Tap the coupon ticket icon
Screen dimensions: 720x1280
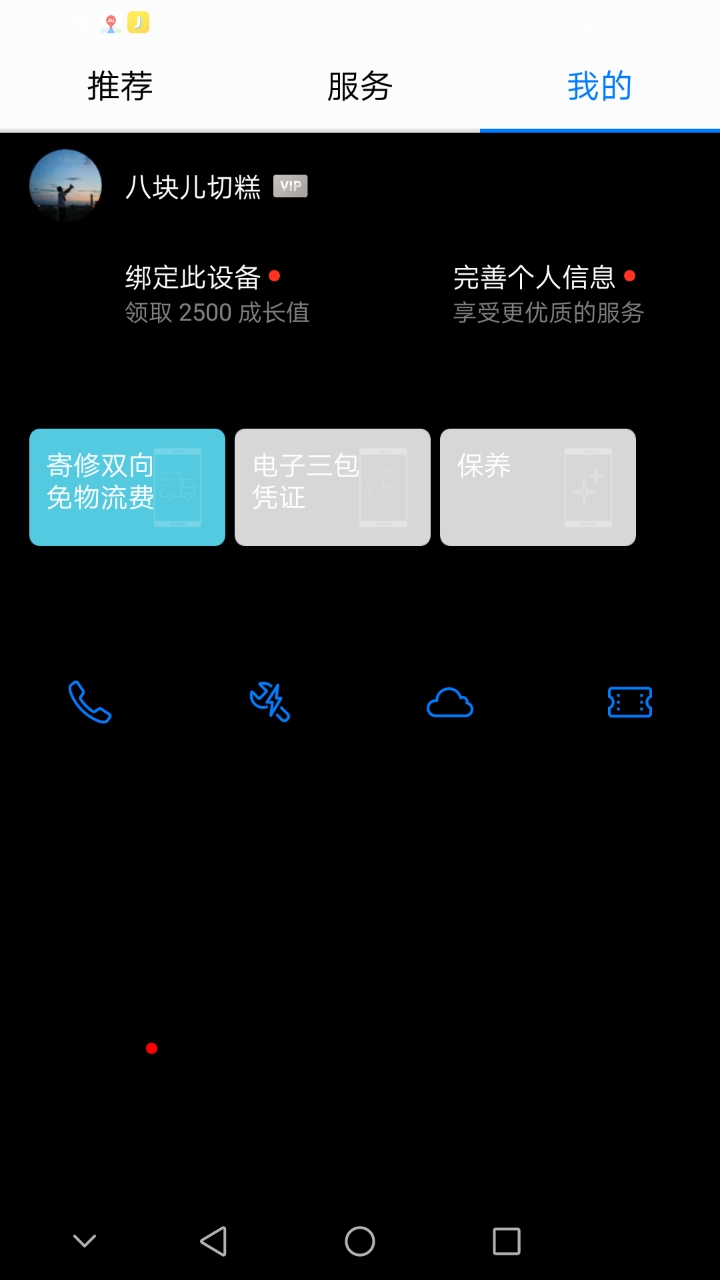[630, 702]
